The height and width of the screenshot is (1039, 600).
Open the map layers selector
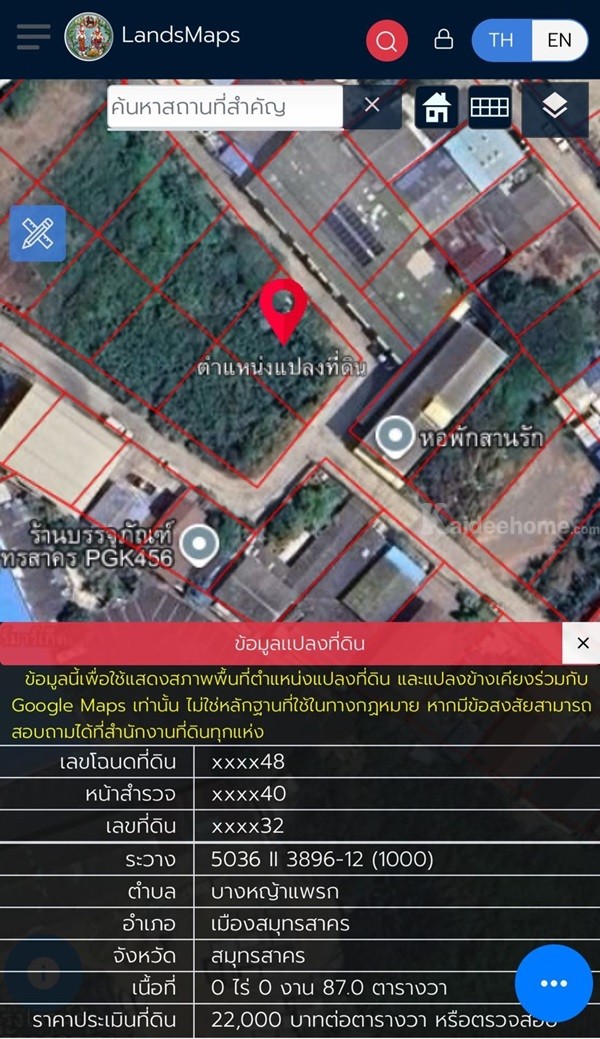pyautogui.click(x=554, y=107)
